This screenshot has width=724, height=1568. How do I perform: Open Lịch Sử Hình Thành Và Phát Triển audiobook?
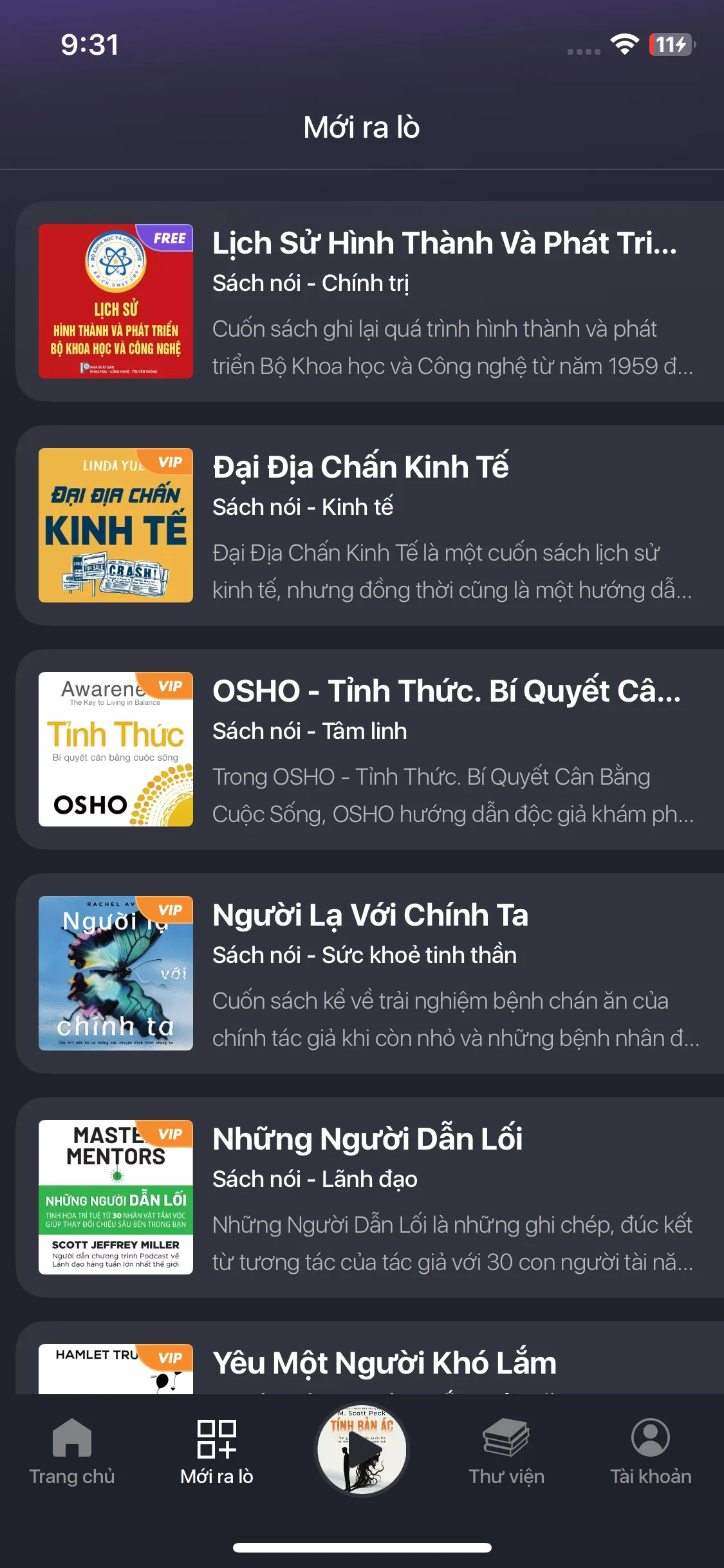click(x=370, y=301)
